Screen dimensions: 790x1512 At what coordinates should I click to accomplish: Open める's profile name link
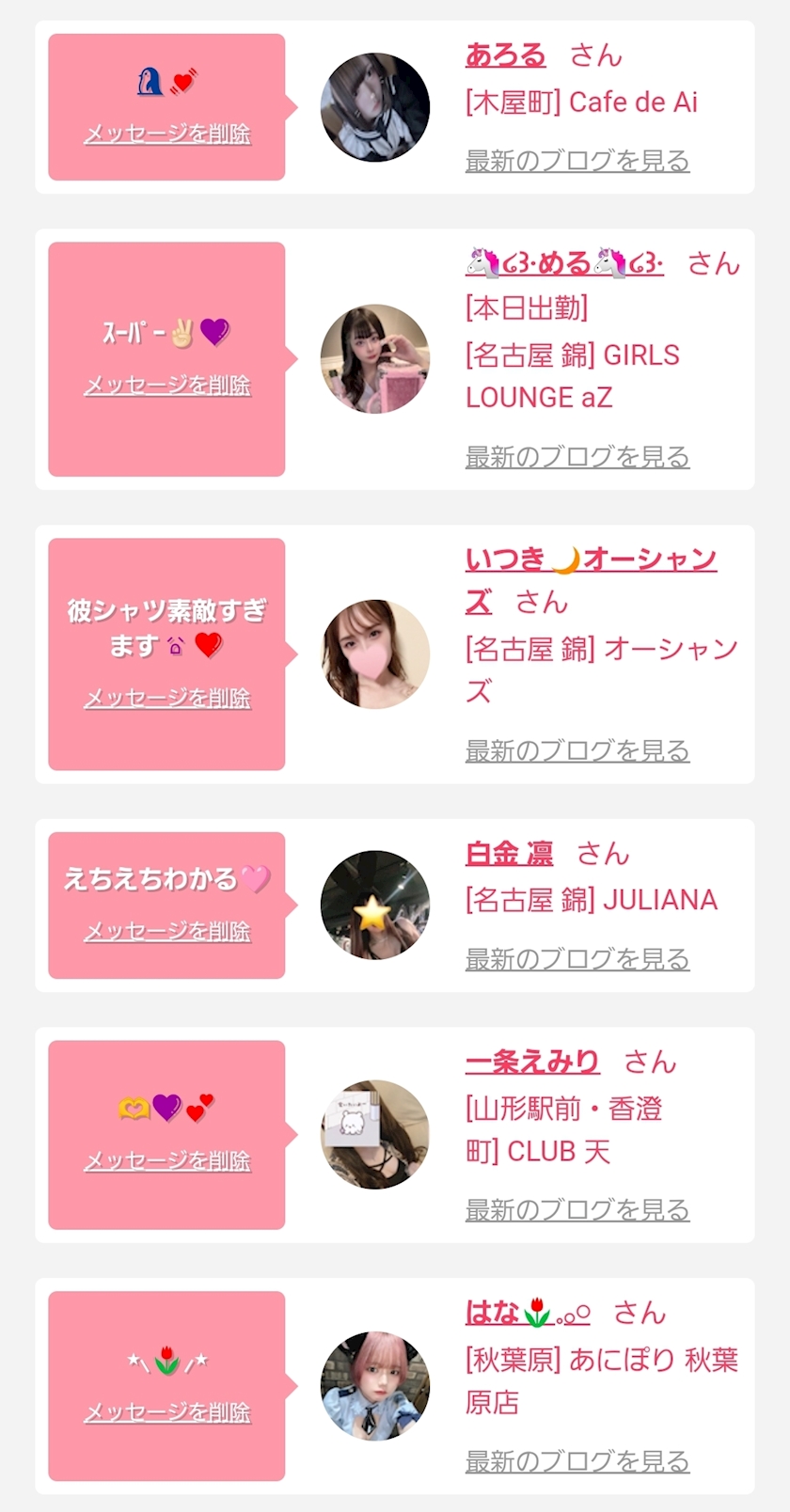(x=564, y=263)
